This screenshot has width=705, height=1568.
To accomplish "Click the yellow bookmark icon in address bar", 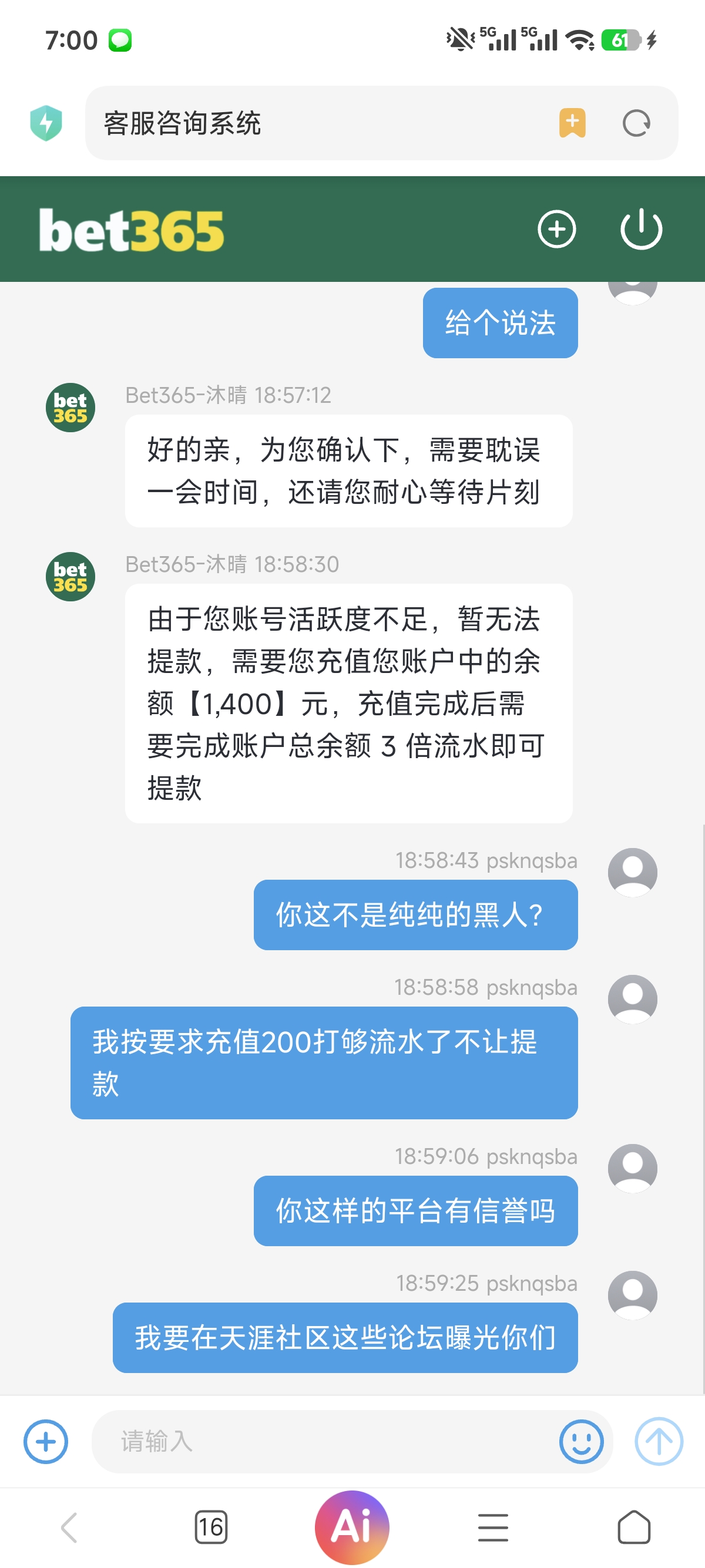I will (571, 123).
